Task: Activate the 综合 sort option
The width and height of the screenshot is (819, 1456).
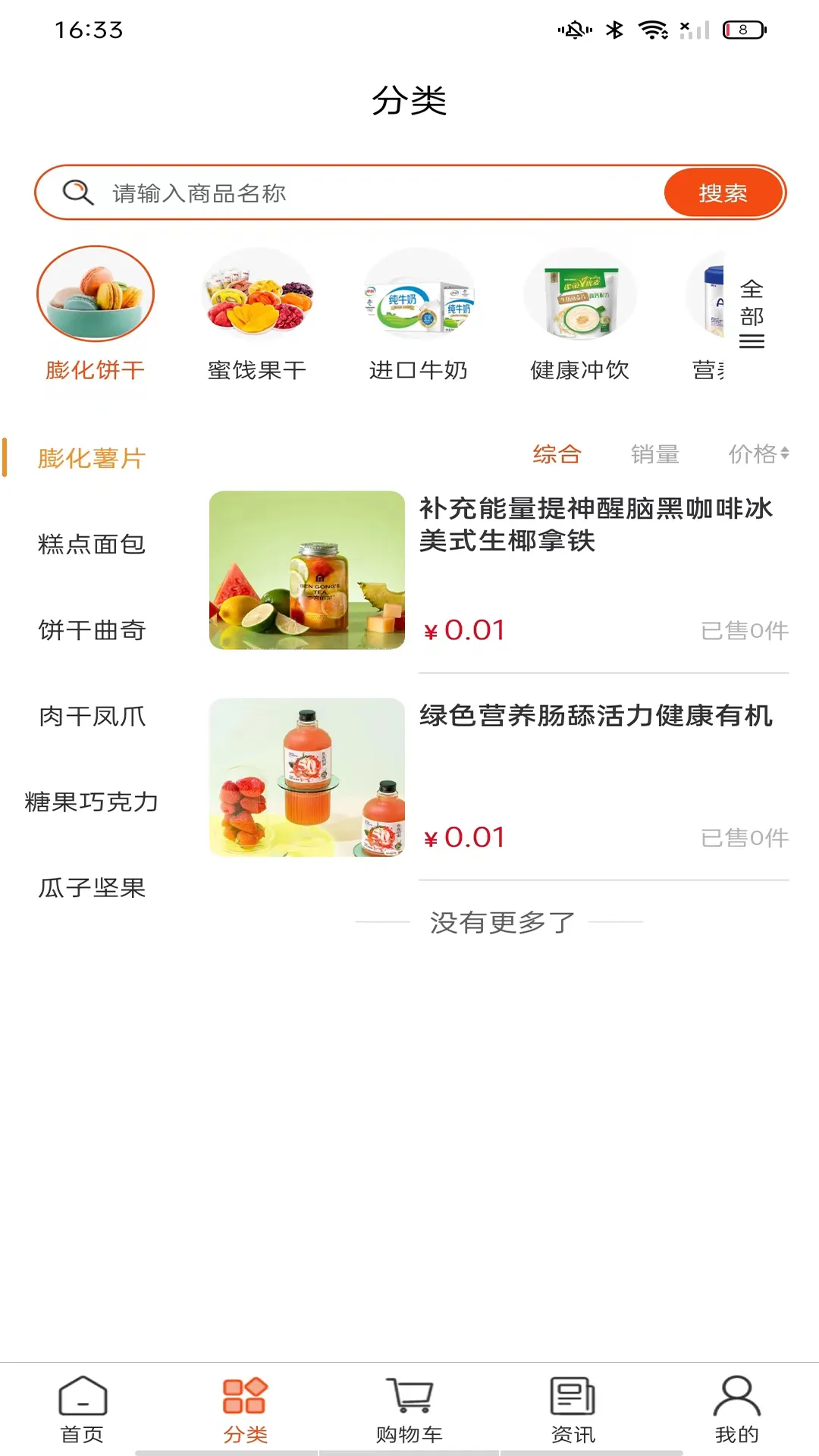Action: 556,455
